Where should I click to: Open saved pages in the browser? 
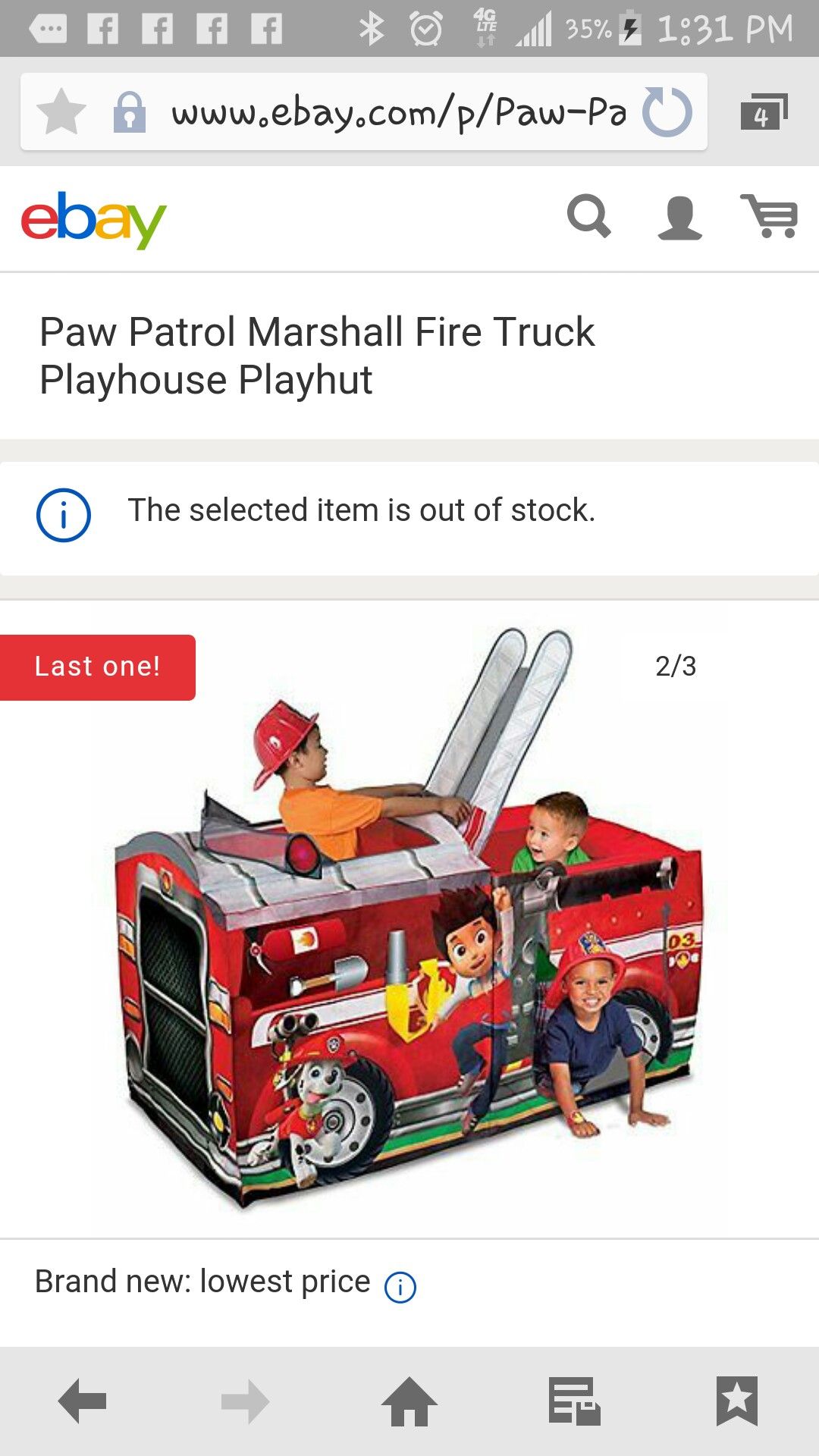(574, 1401)
